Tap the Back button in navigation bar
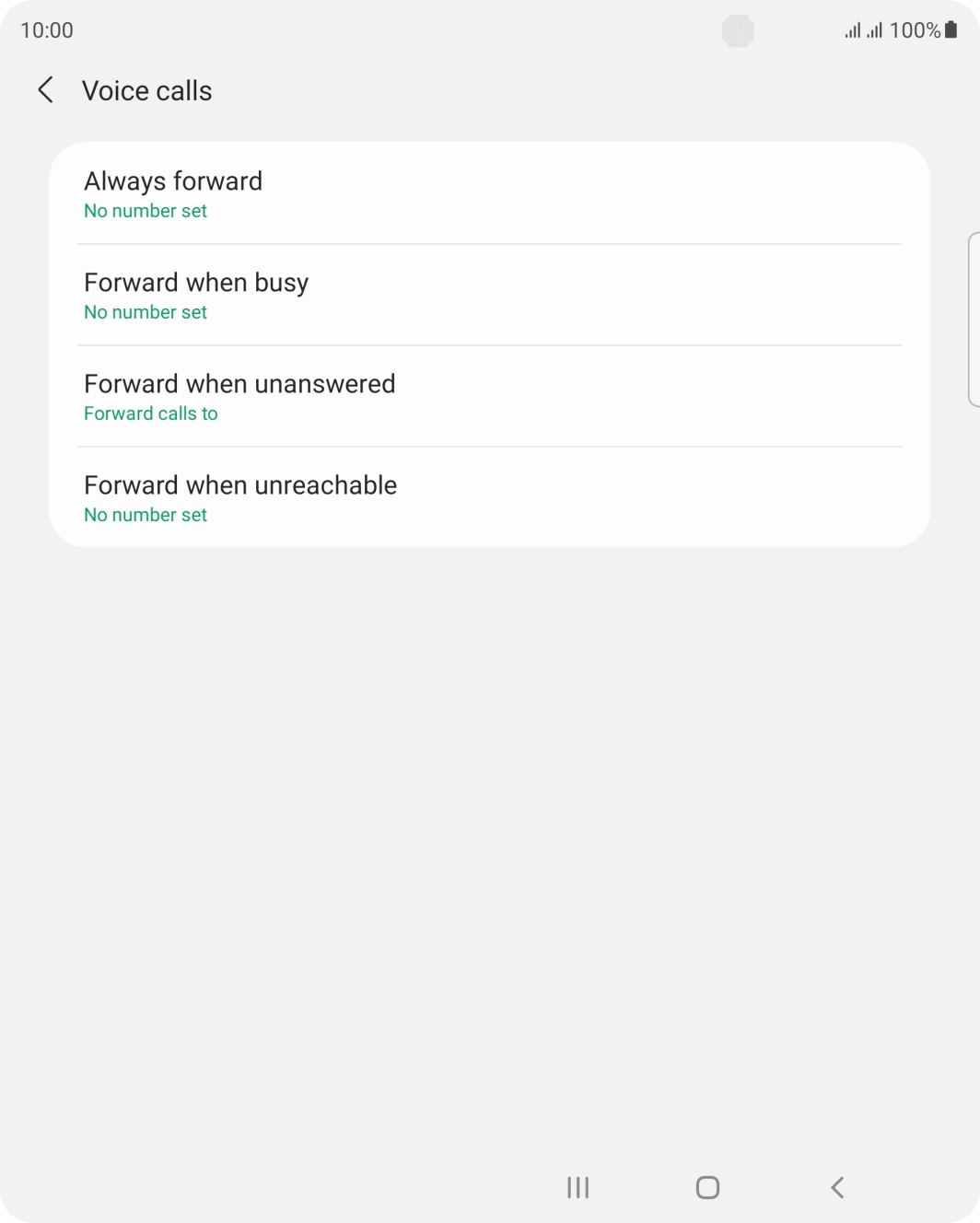This screenshot has width=980, height=1223. [x=836, y=1187]
